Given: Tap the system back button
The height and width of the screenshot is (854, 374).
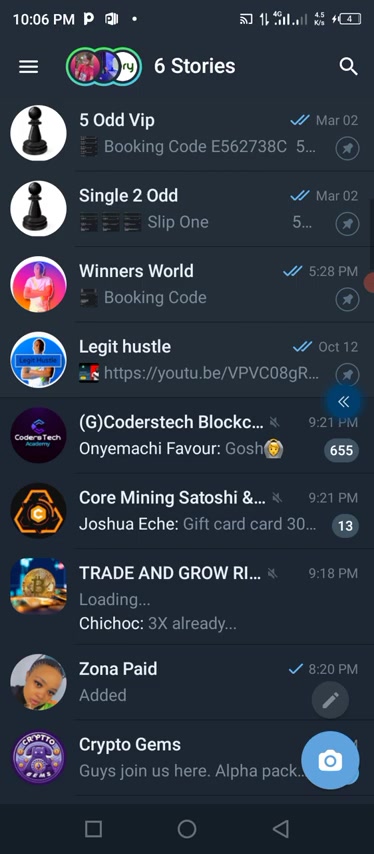Looking at the screenshot, I should coord(280,829).
